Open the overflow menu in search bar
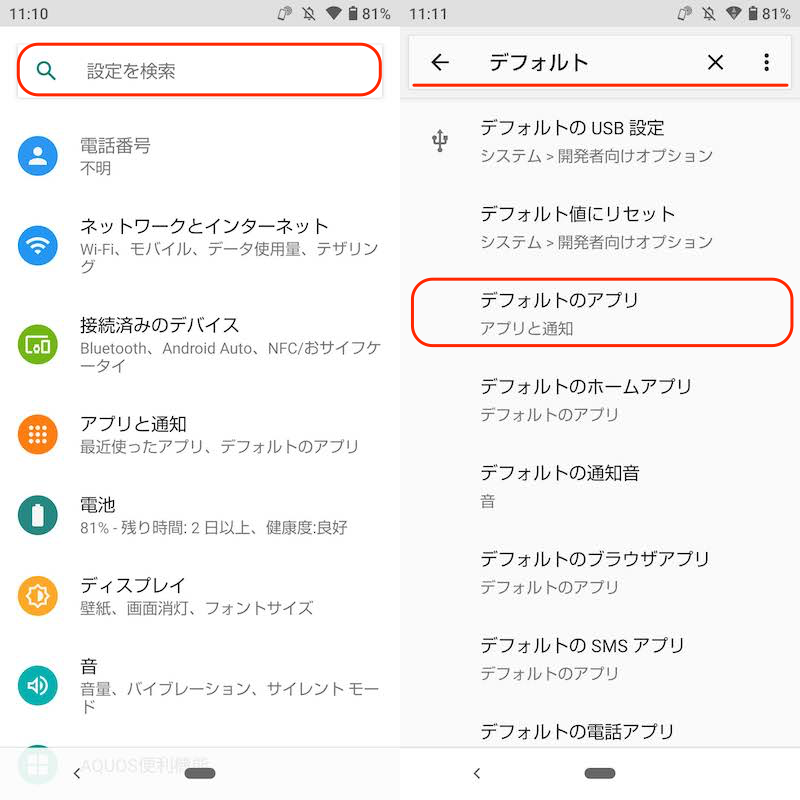 pyautogui.click(x=766, y=63)
